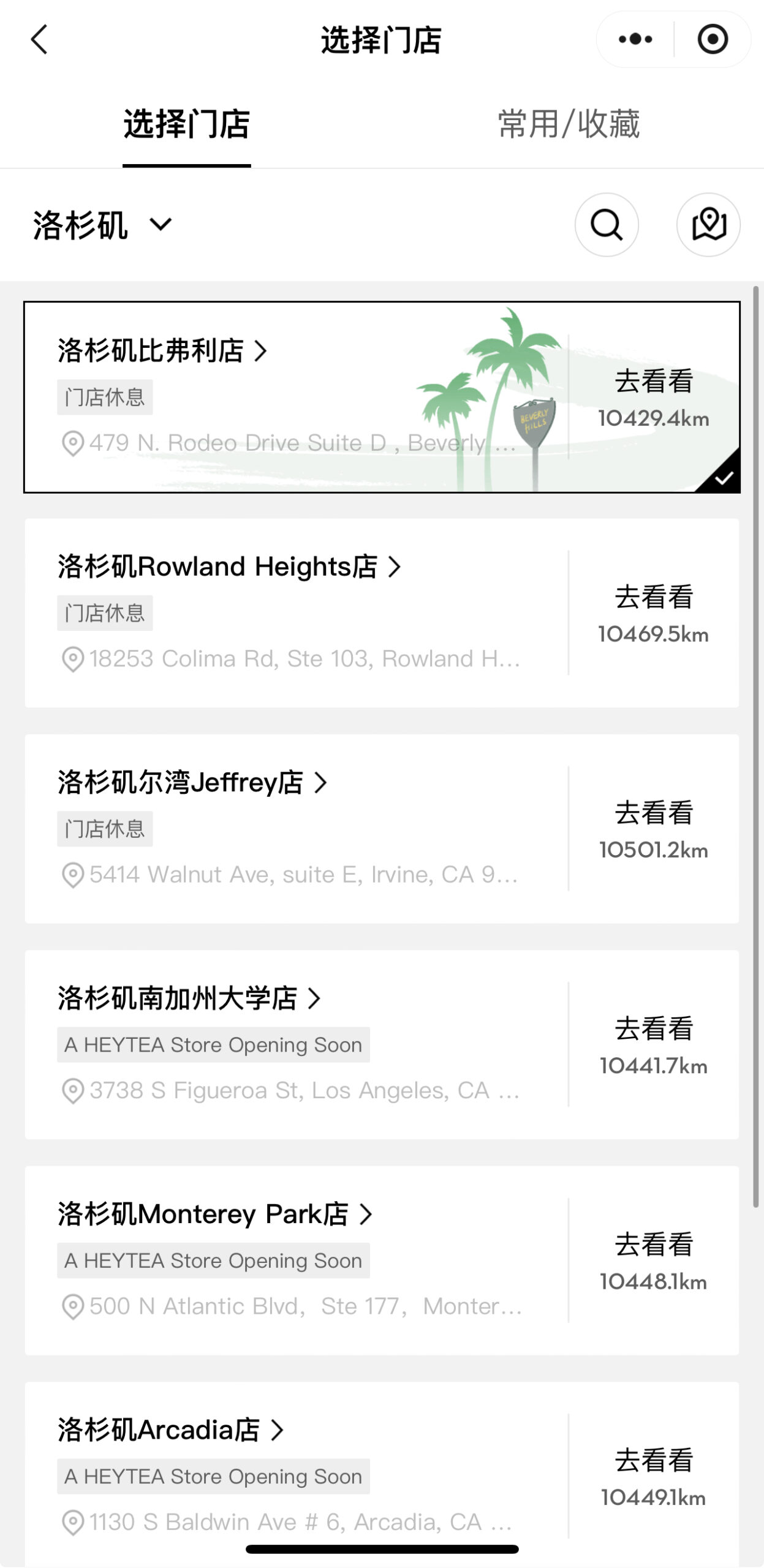Tap 去看看 for 洛杉矶比弗利店

(x=654, y=397)
